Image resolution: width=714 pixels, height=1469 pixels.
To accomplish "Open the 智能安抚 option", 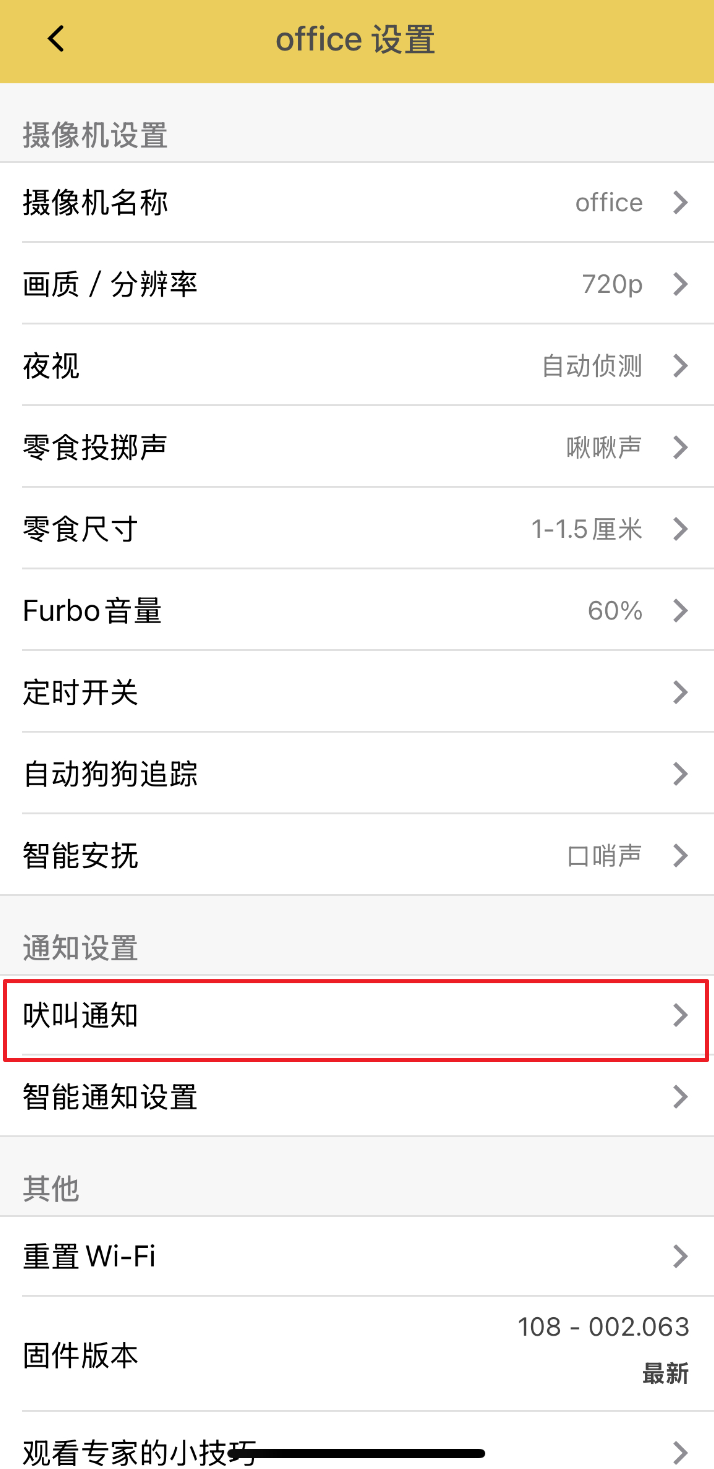I will [356, 856].
